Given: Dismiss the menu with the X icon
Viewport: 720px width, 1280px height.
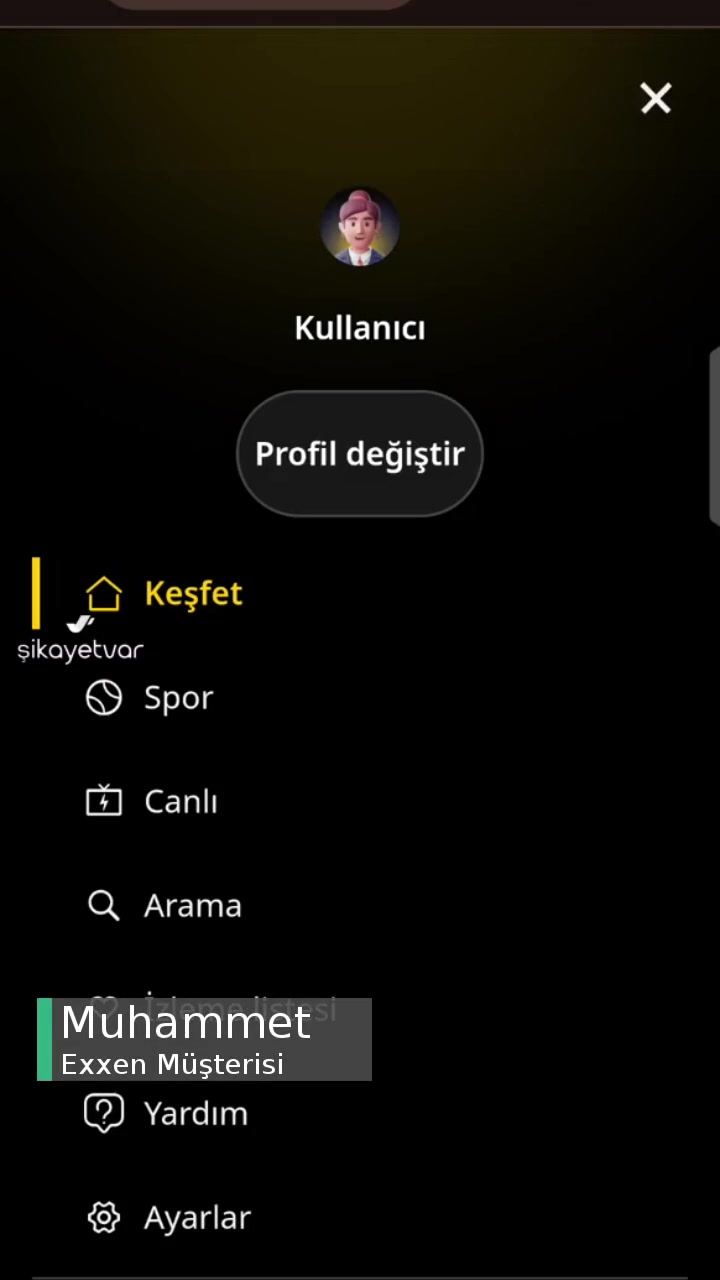Looking at the screenshot, I should [x=656, y=98].
